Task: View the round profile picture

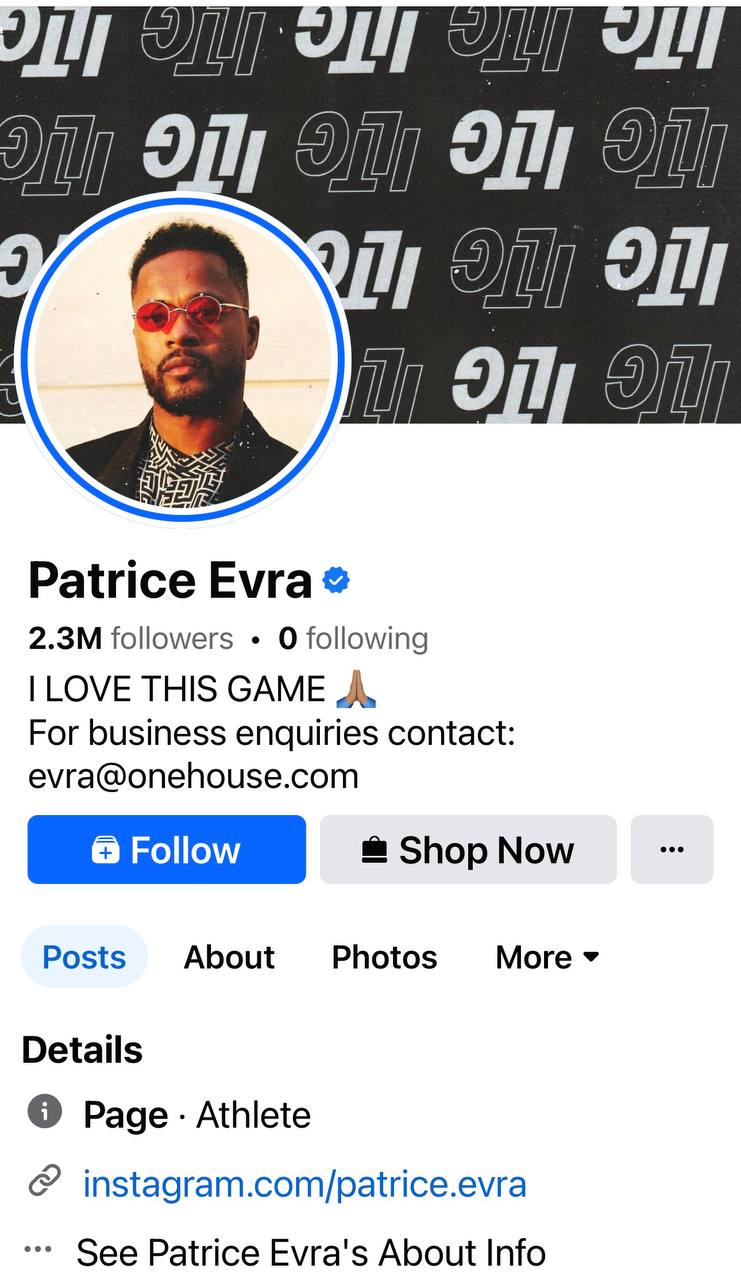Action: (x=183, y=359)
